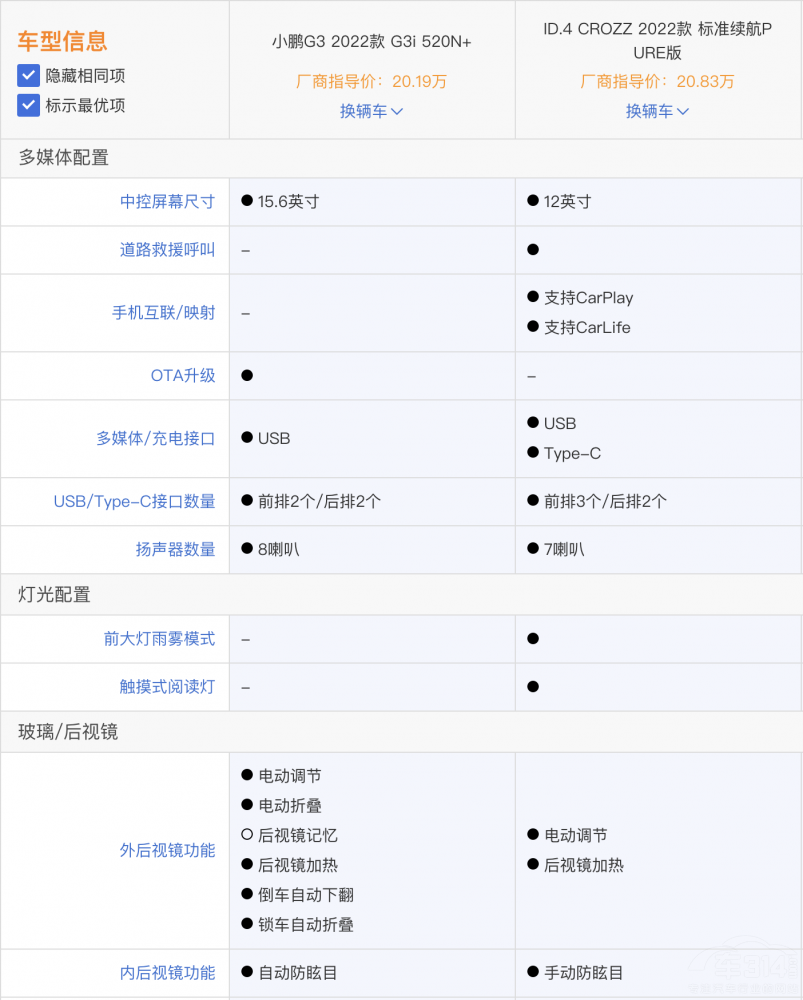Tap the 内后视镜功能 parameter link
The width and height of the screenshot is (803, 1000).
point(167,972)
